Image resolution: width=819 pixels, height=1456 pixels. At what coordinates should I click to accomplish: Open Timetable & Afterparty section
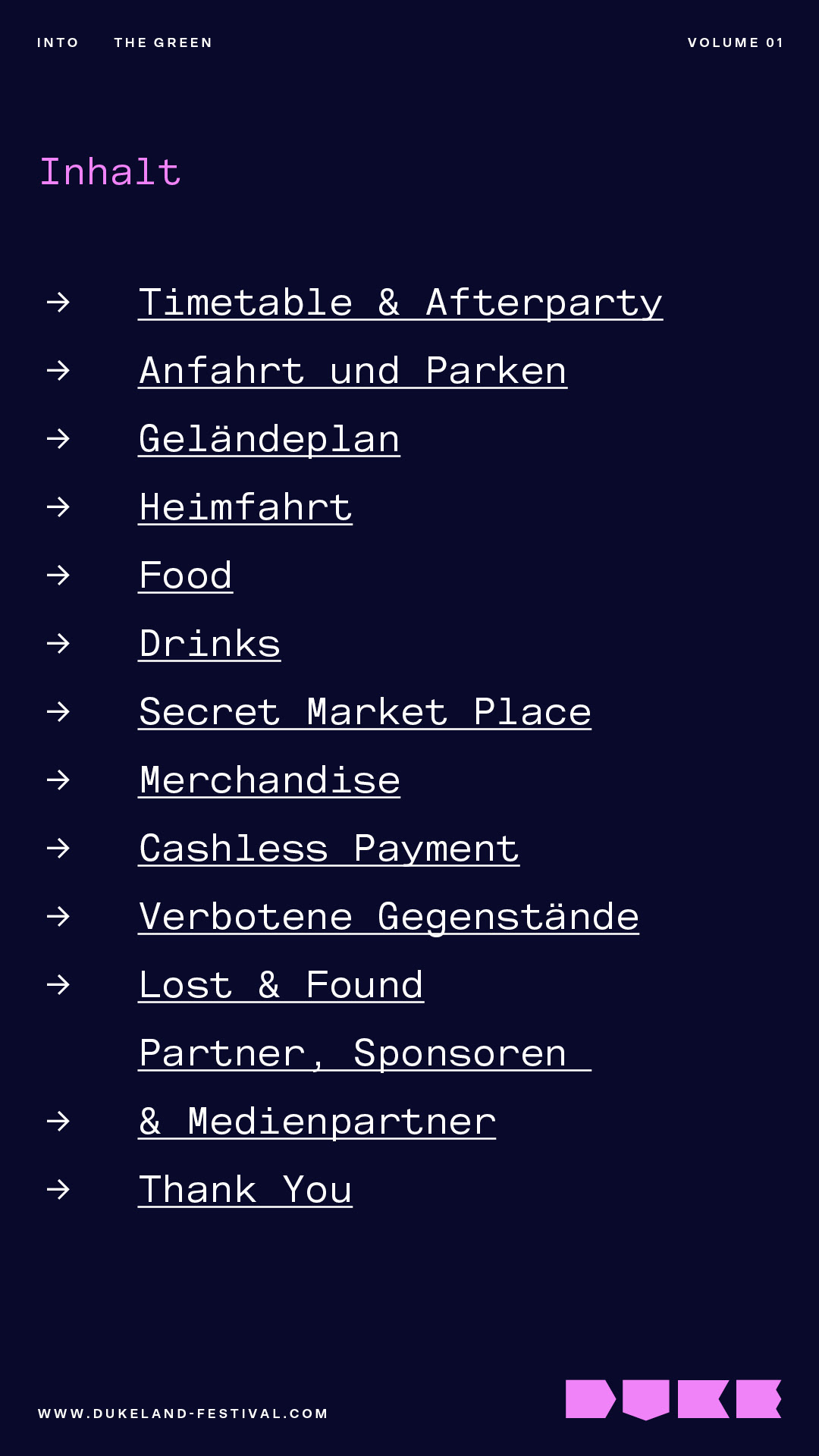coord(400,303)
